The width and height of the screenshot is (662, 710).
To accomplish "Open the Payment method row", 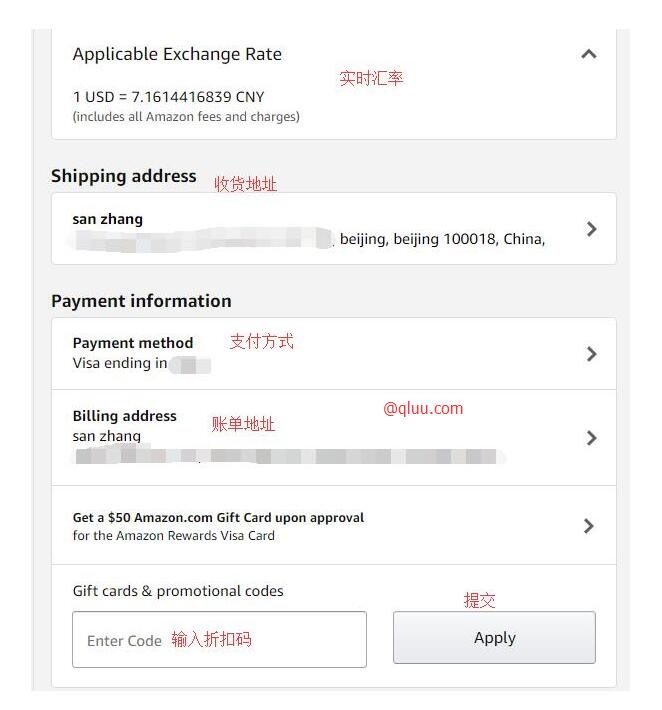I will [x=333, y=353].
